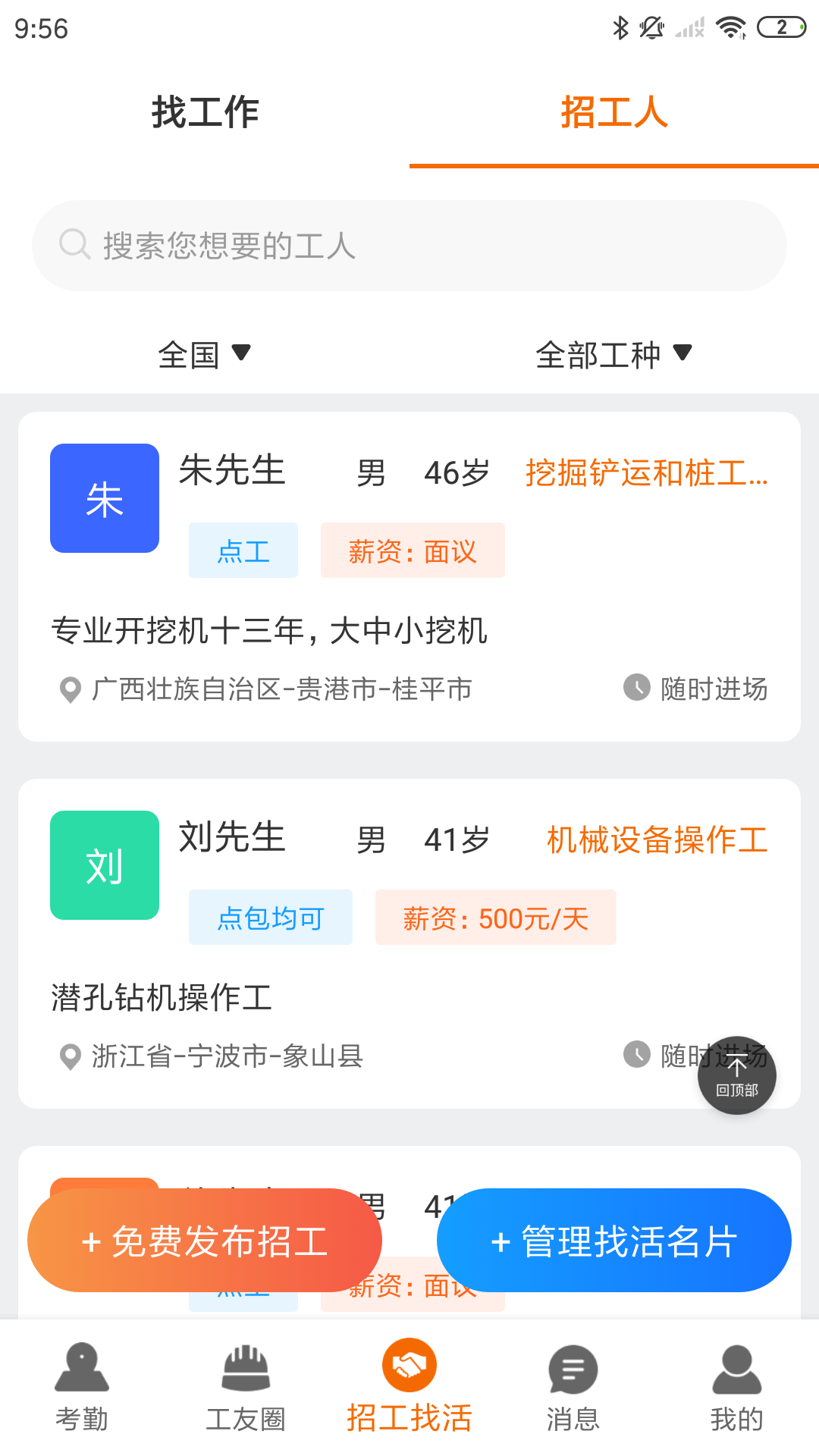The height and width of the screenshot is (1456, 819).
Task: Tap the search workers input field
Action: click(409, 244)
